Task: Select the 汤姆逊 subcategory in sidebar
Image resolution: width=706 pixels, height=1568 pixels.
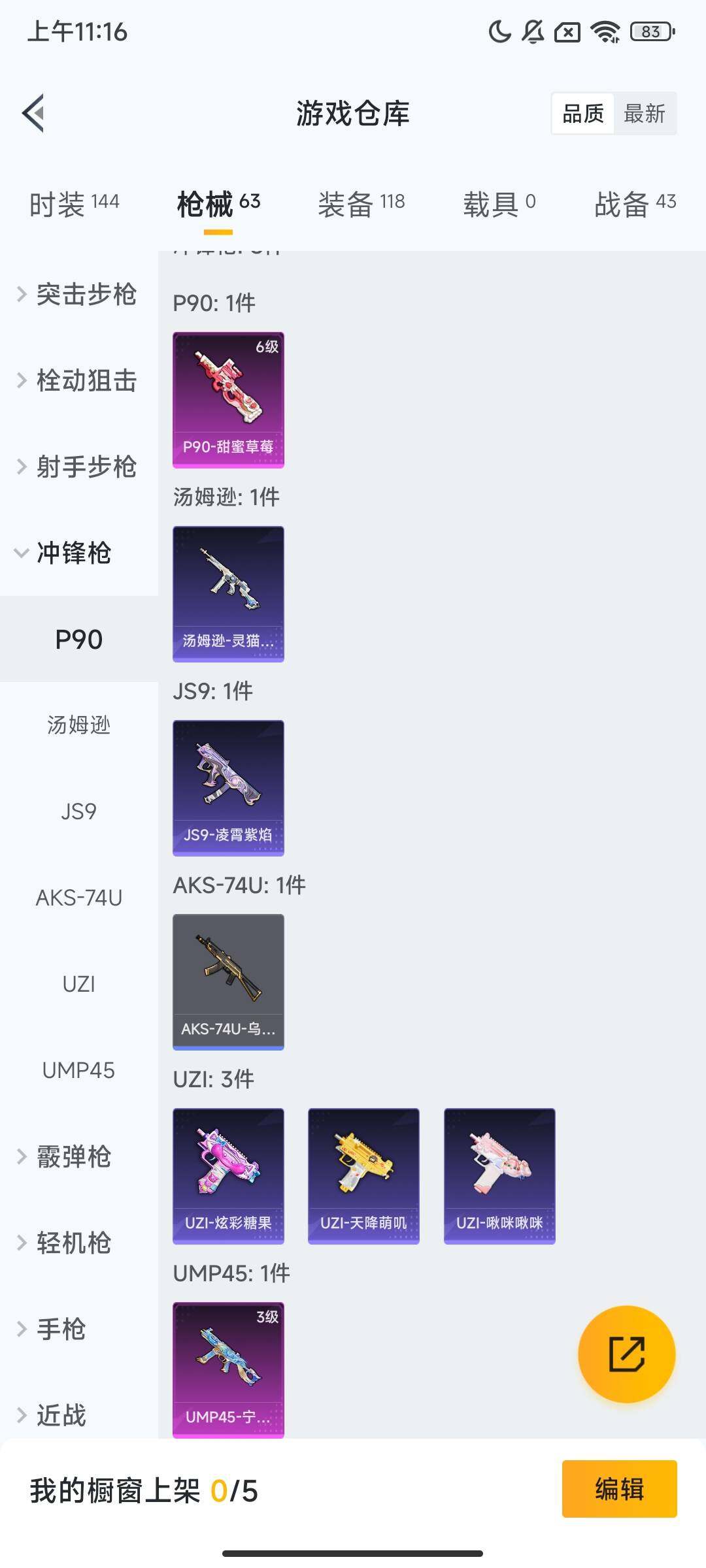Action: (x=79, y=724)
